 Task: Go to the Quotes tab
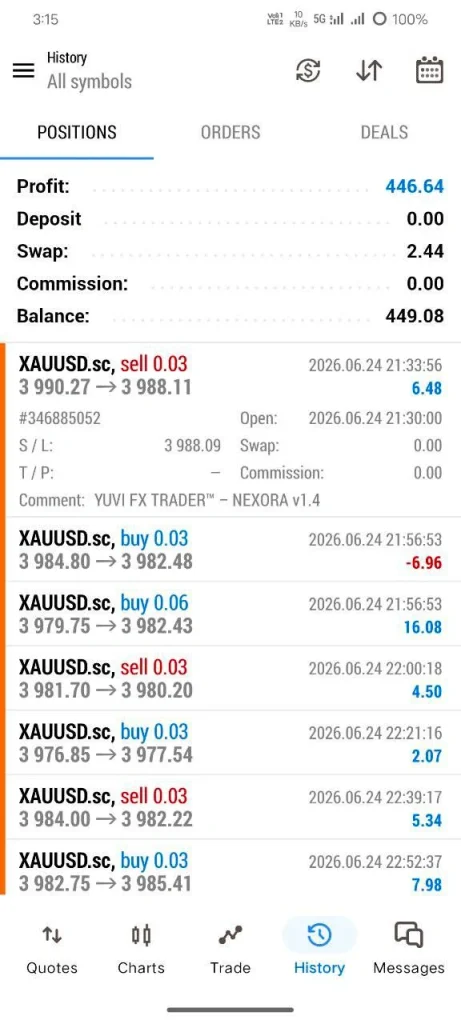pos(52,948)
